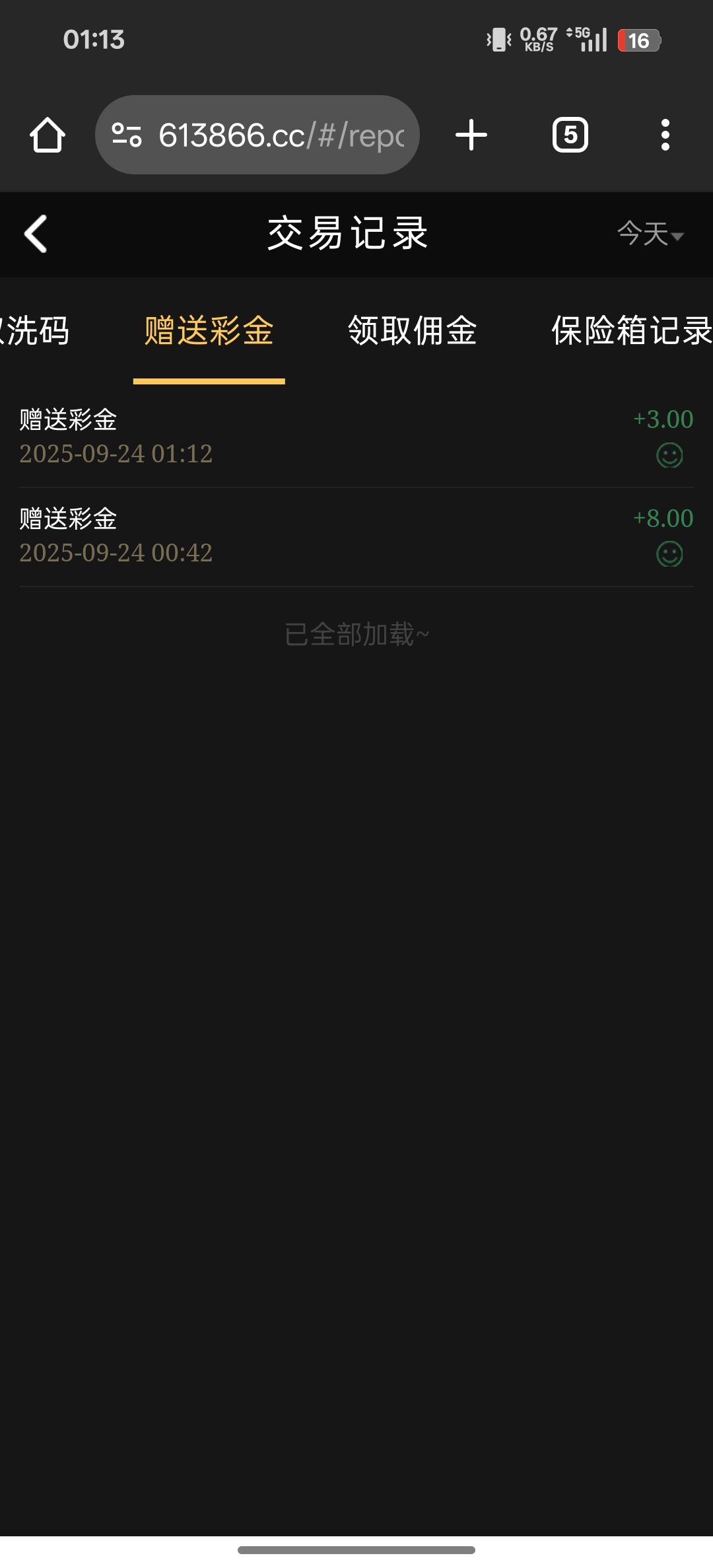Switch to the 洗码 tab
The height and width of the screenshot is (1568, 713).
click(37, 330)
